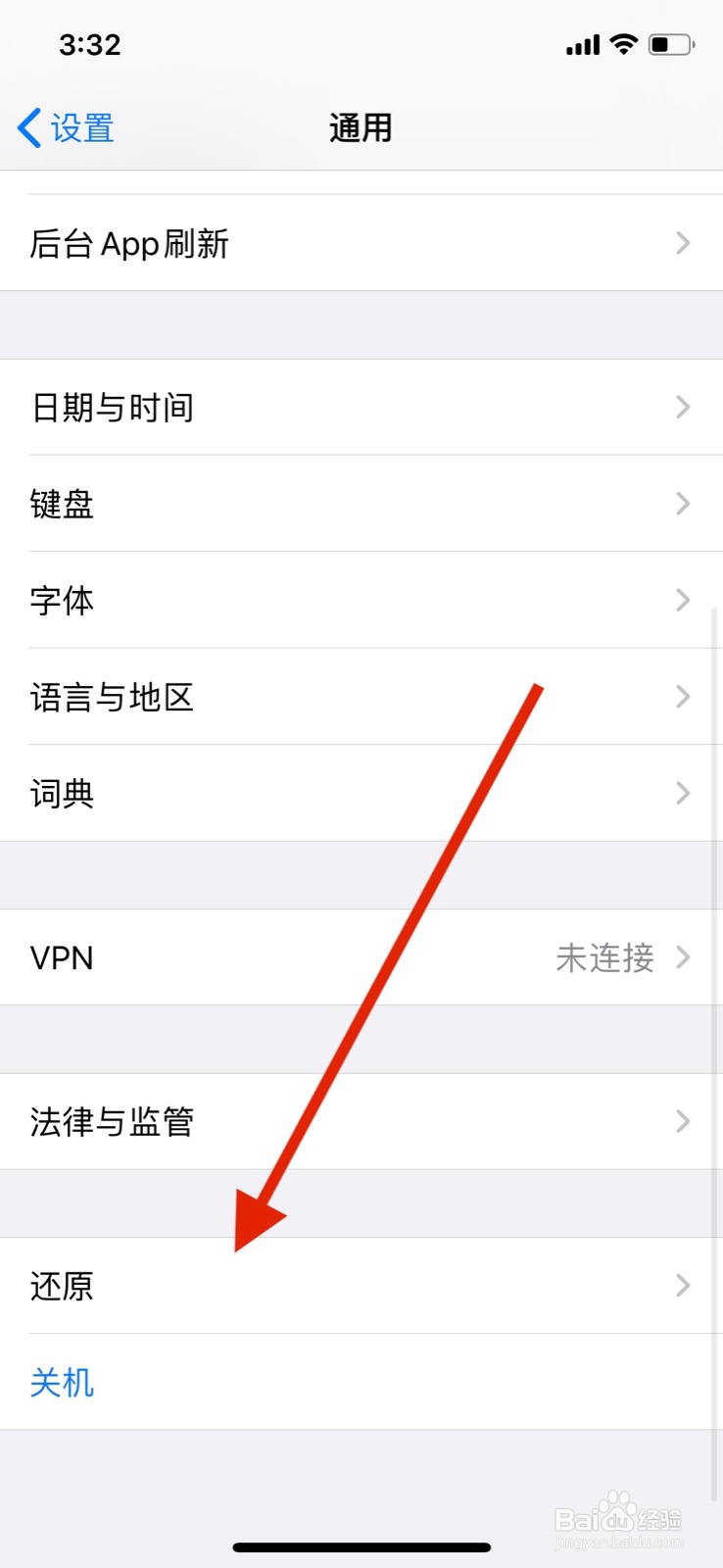Image resolution: width=723 pixels, height=1568 pixels.
Task: Tap the battery indicator icon
Action: (x=670, y=44)
